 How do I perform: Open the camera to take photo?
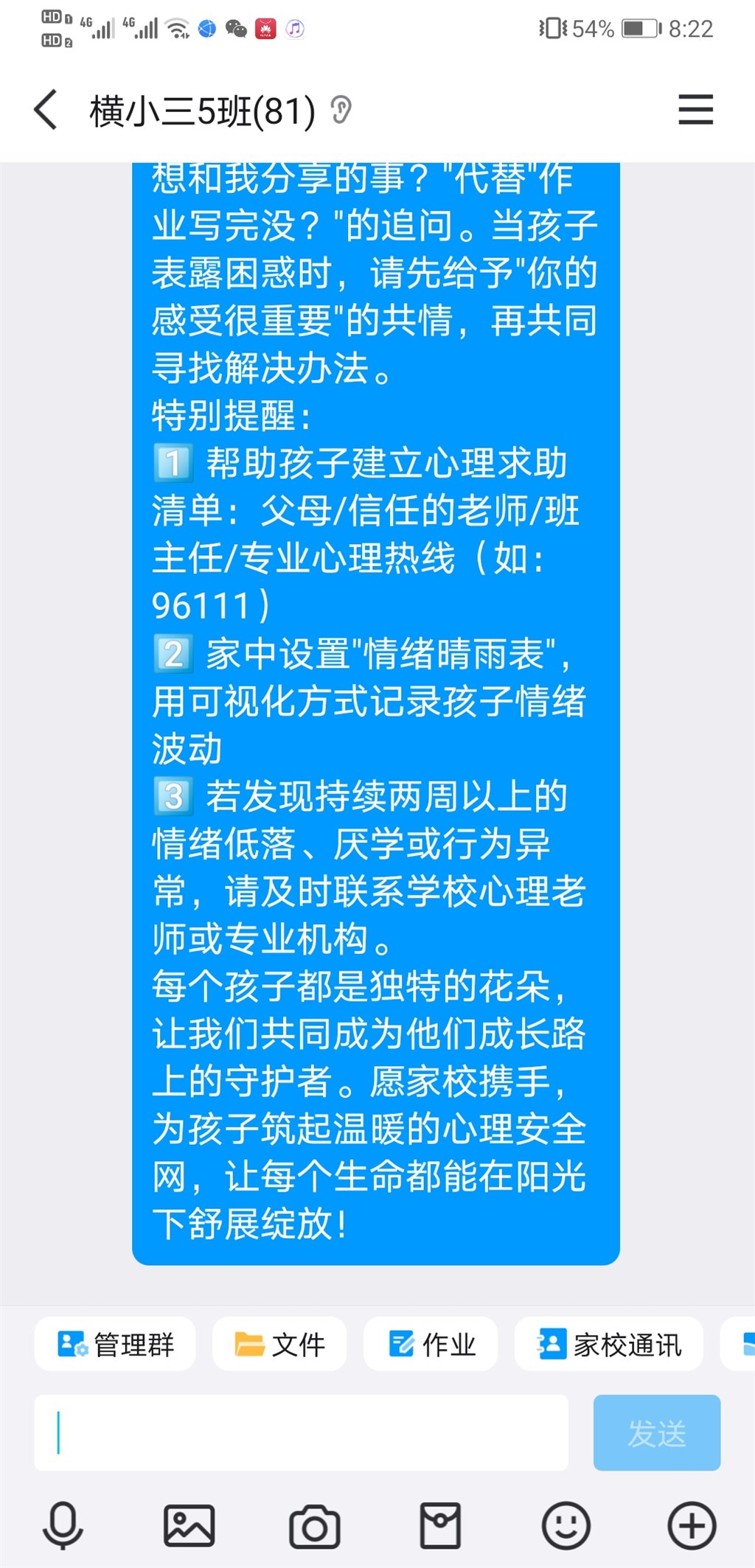(x=315, y=1526)
